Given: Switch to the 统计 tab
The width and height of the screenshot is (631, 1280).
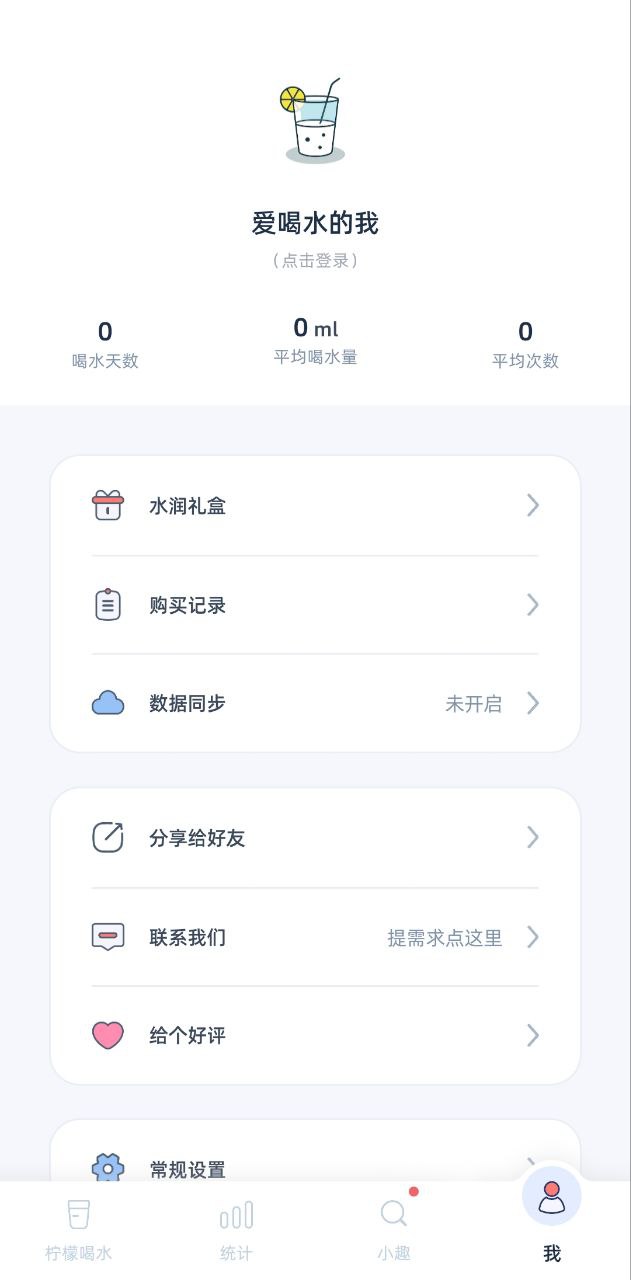Looking at the screenshot, I should pos(236,1230).
